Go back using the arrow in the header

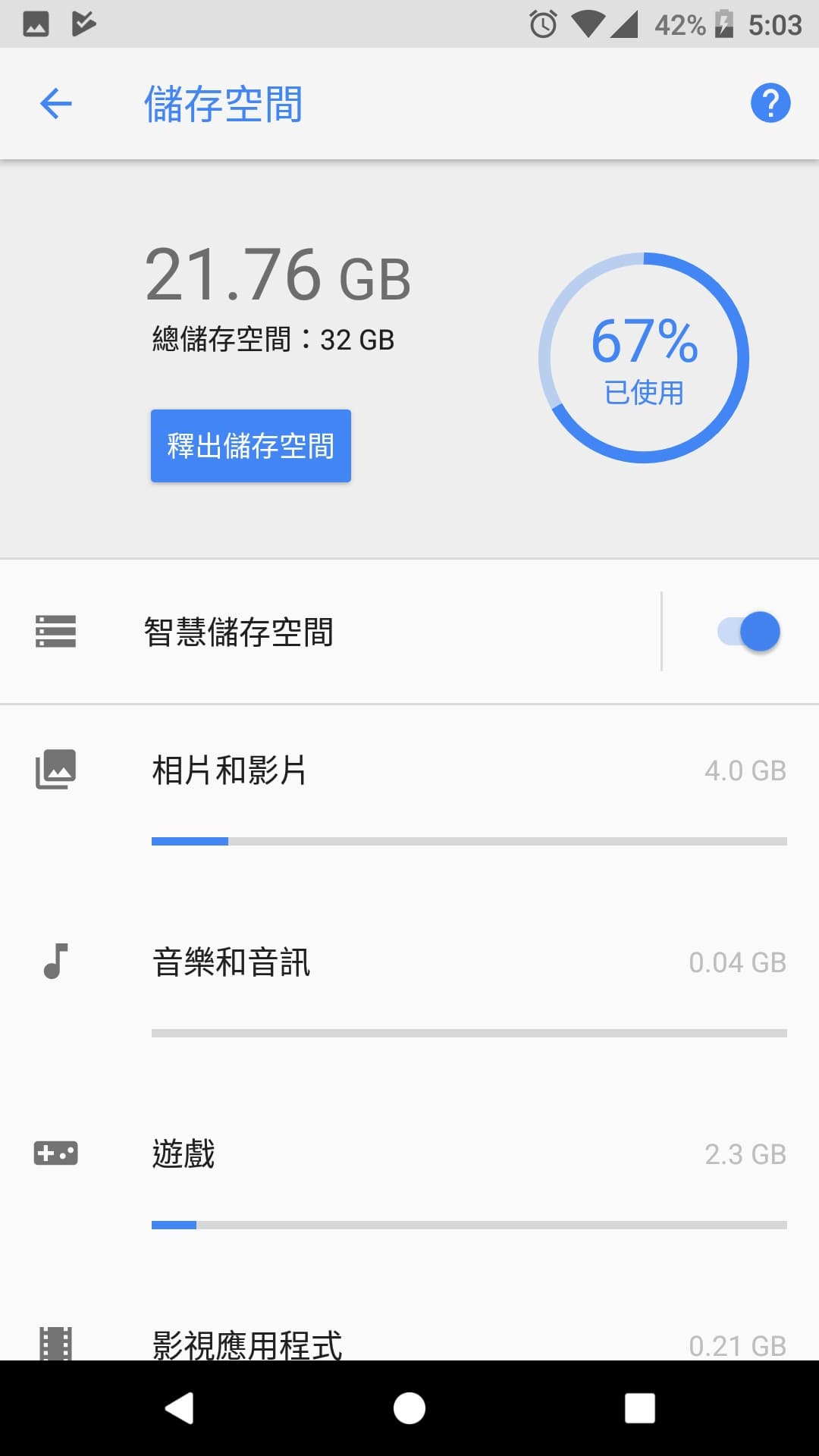(55, 104)
